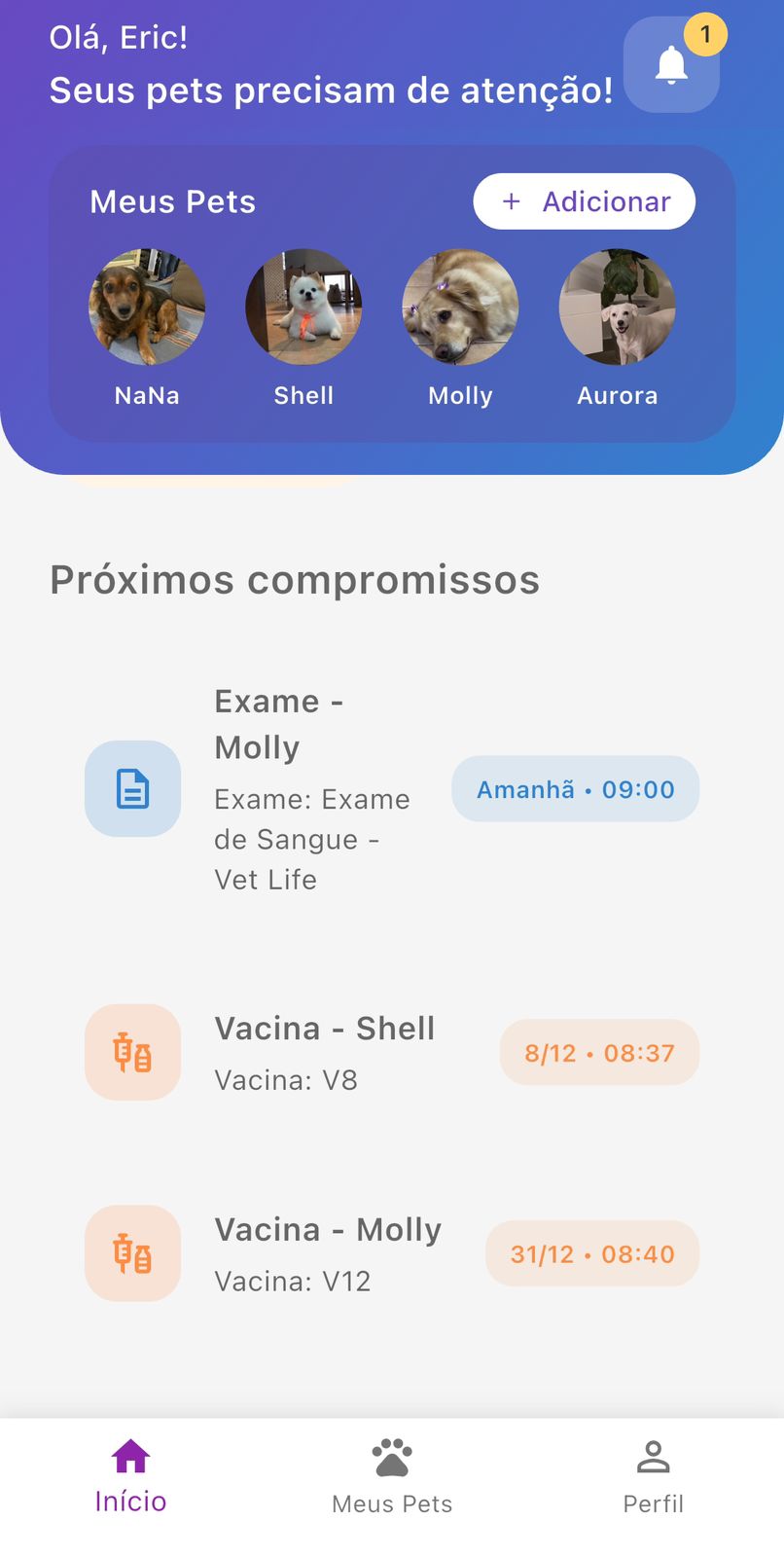Viewport: 784px width, 1557px height.
Task: Open Aurora's pet profile photo
Action: pos(618,307)
